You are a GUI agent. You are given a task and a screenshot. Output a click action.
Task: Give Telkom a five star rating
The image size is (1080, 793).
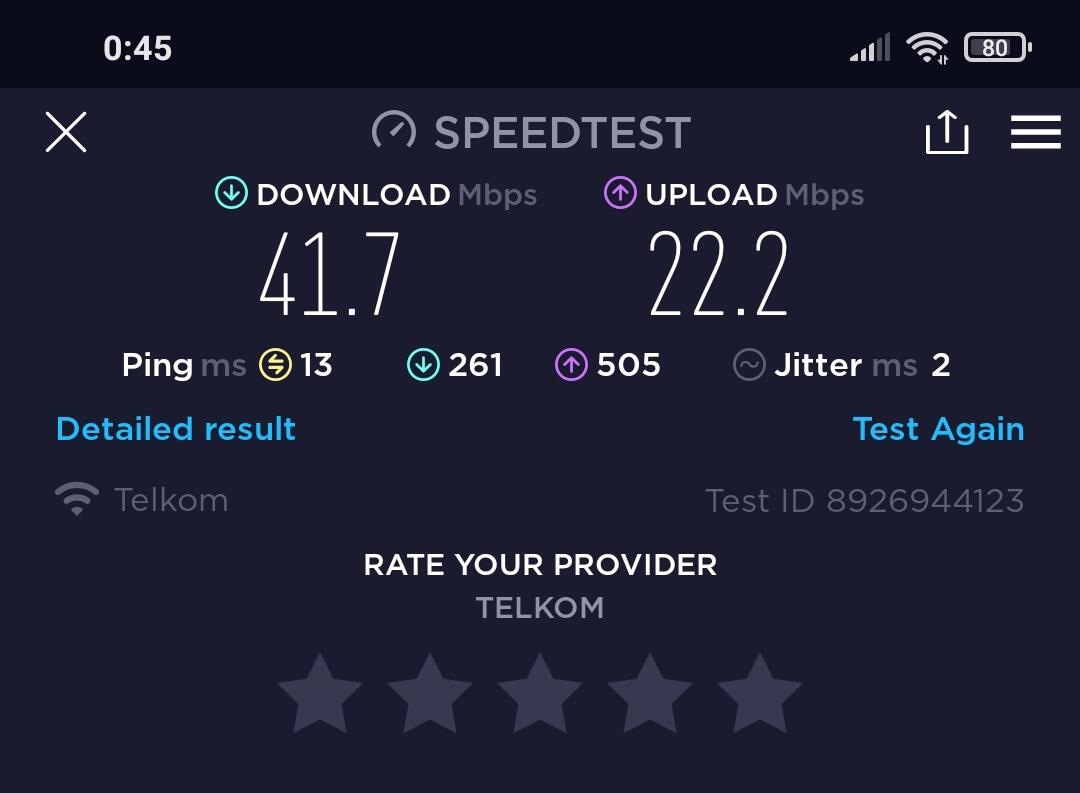tap(760, 694)
